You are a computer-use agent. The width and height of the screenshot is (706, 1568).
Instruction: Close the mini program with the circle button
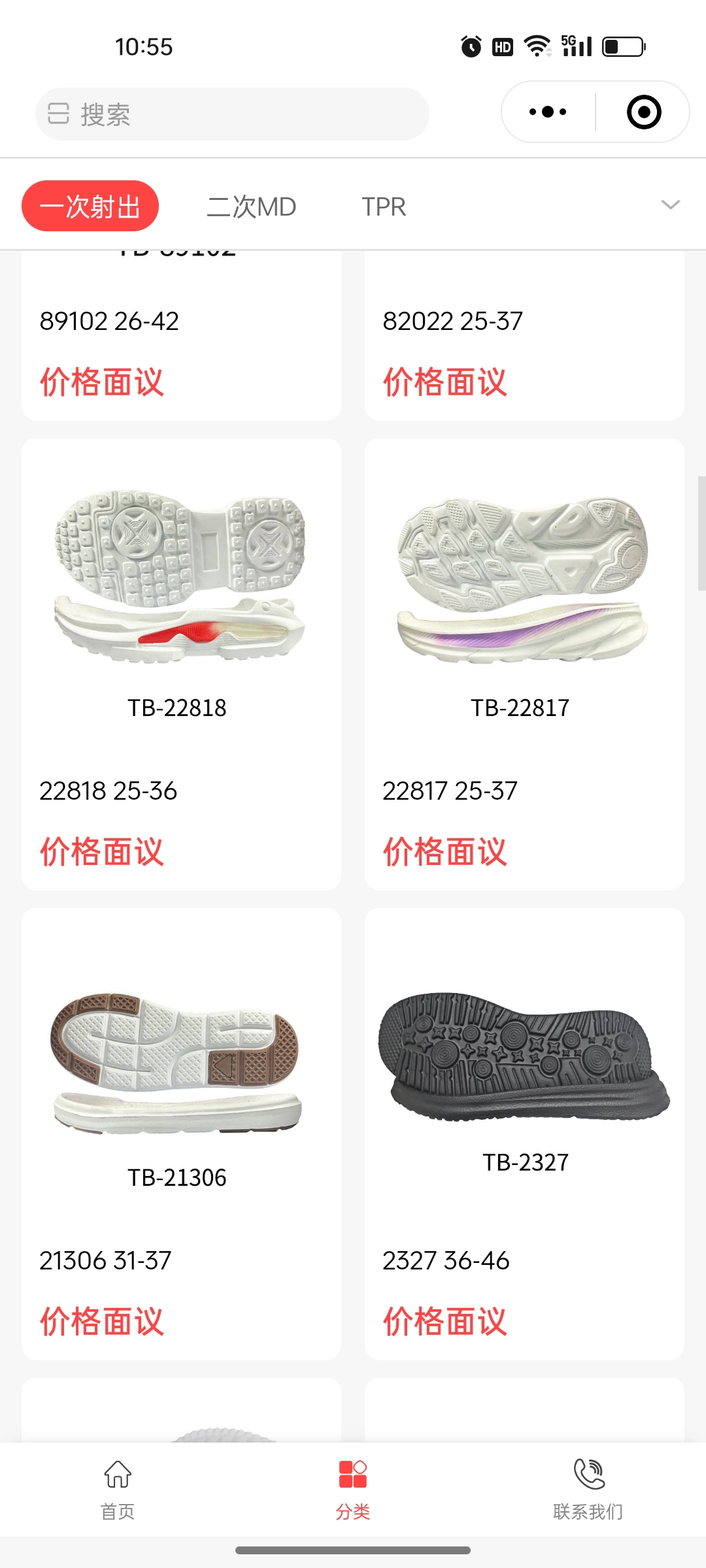click(x=643, y=112)
